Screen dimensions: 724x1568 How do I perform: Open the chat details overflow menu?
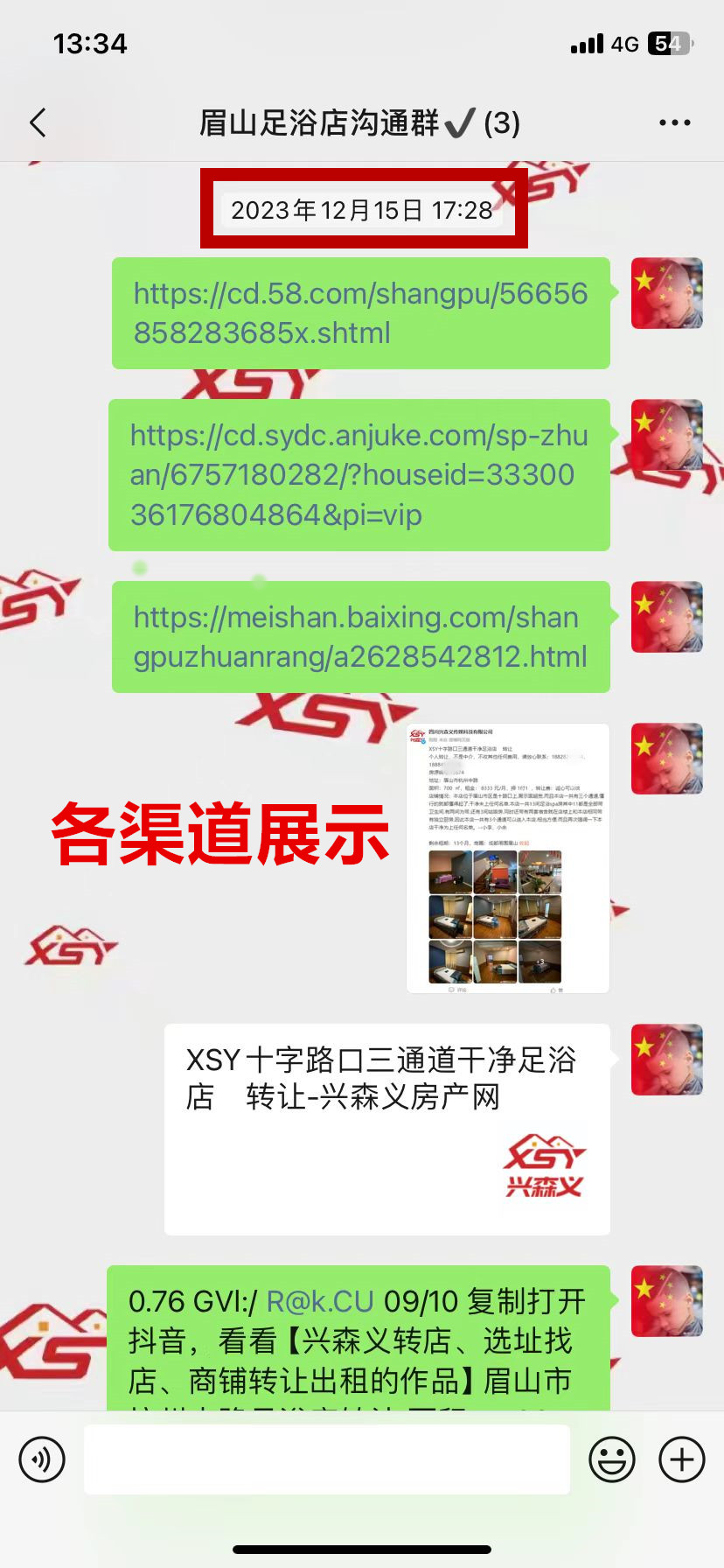point(674,122)
